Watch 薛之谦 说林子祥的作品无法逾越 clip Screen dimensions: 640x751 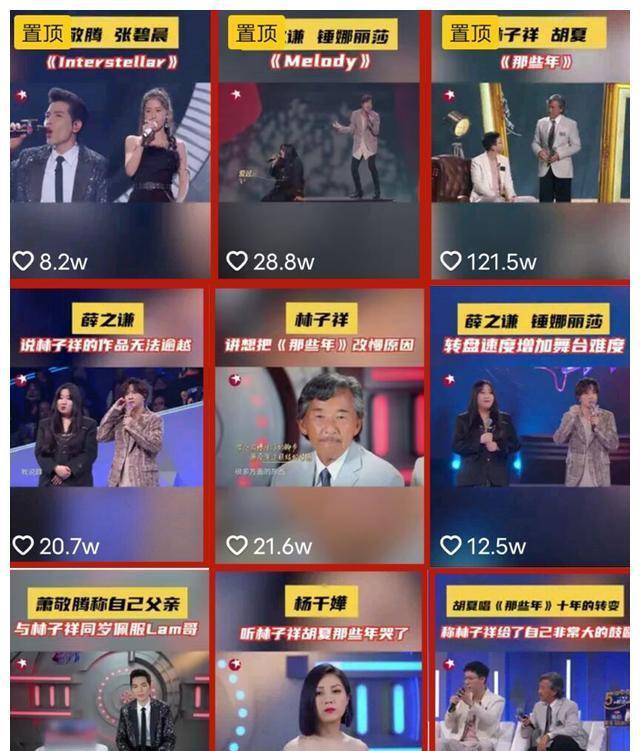point(108,425)
